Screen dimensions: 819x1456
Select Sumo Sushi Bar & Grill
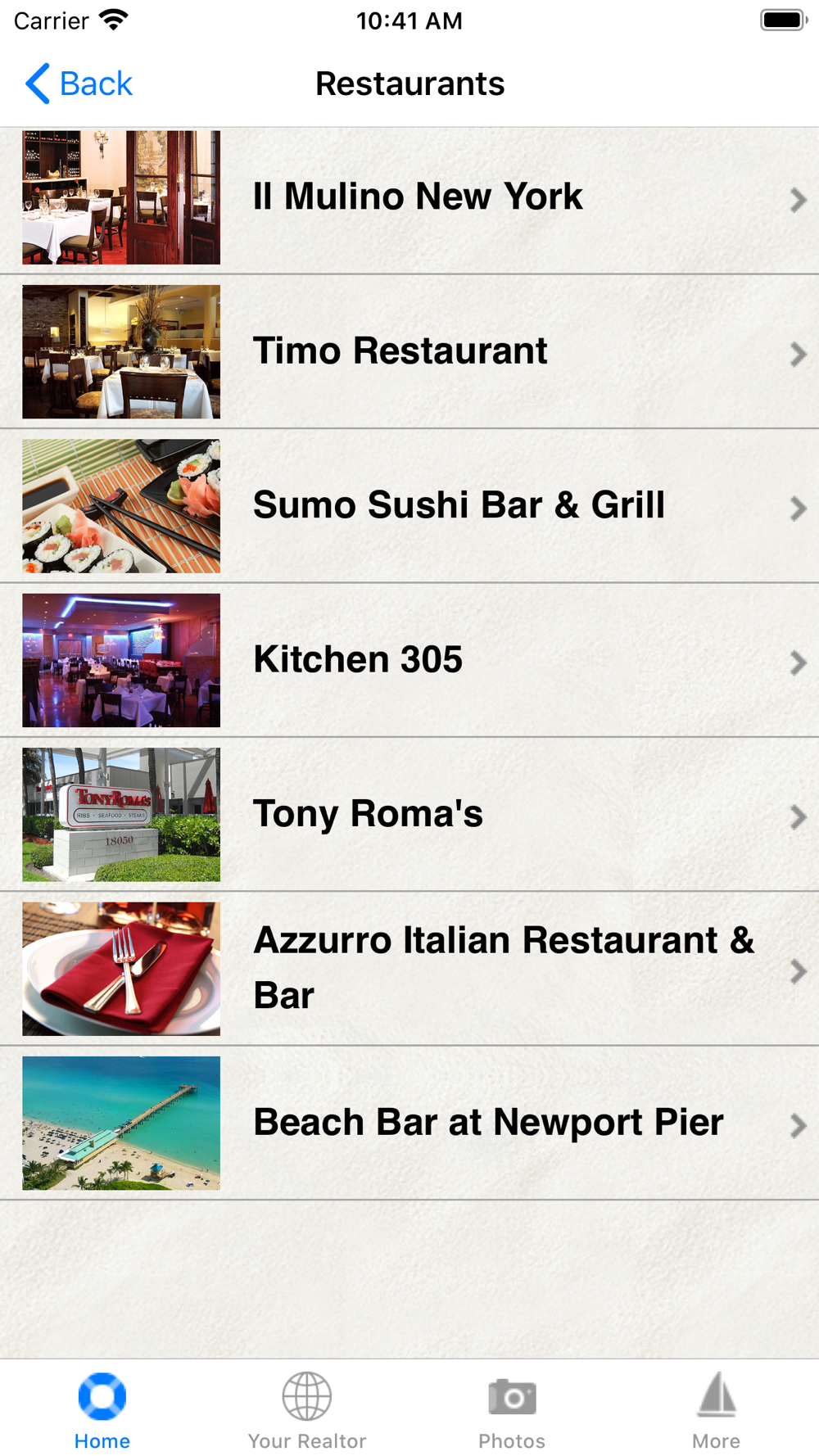pyautogui.click(x=409, y=505)
